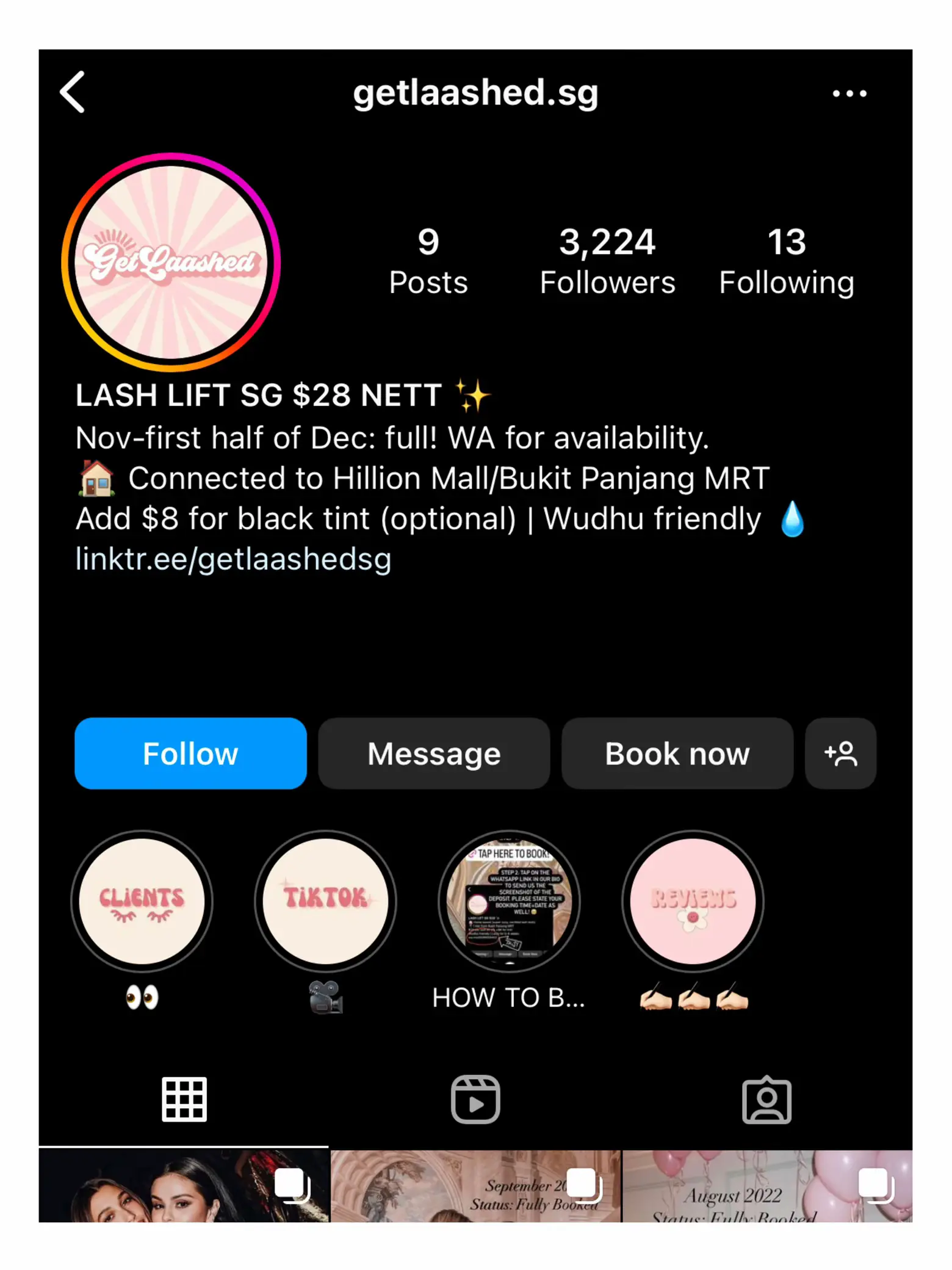
Task: View the 3,224 Followers count
Action: (608, 259)
